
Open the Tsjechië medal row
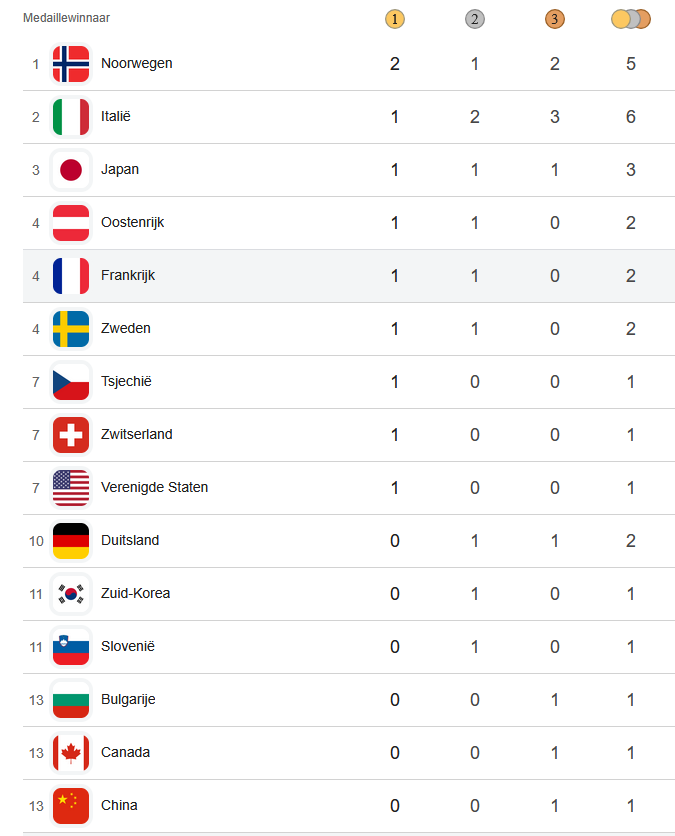click(349, 382)
